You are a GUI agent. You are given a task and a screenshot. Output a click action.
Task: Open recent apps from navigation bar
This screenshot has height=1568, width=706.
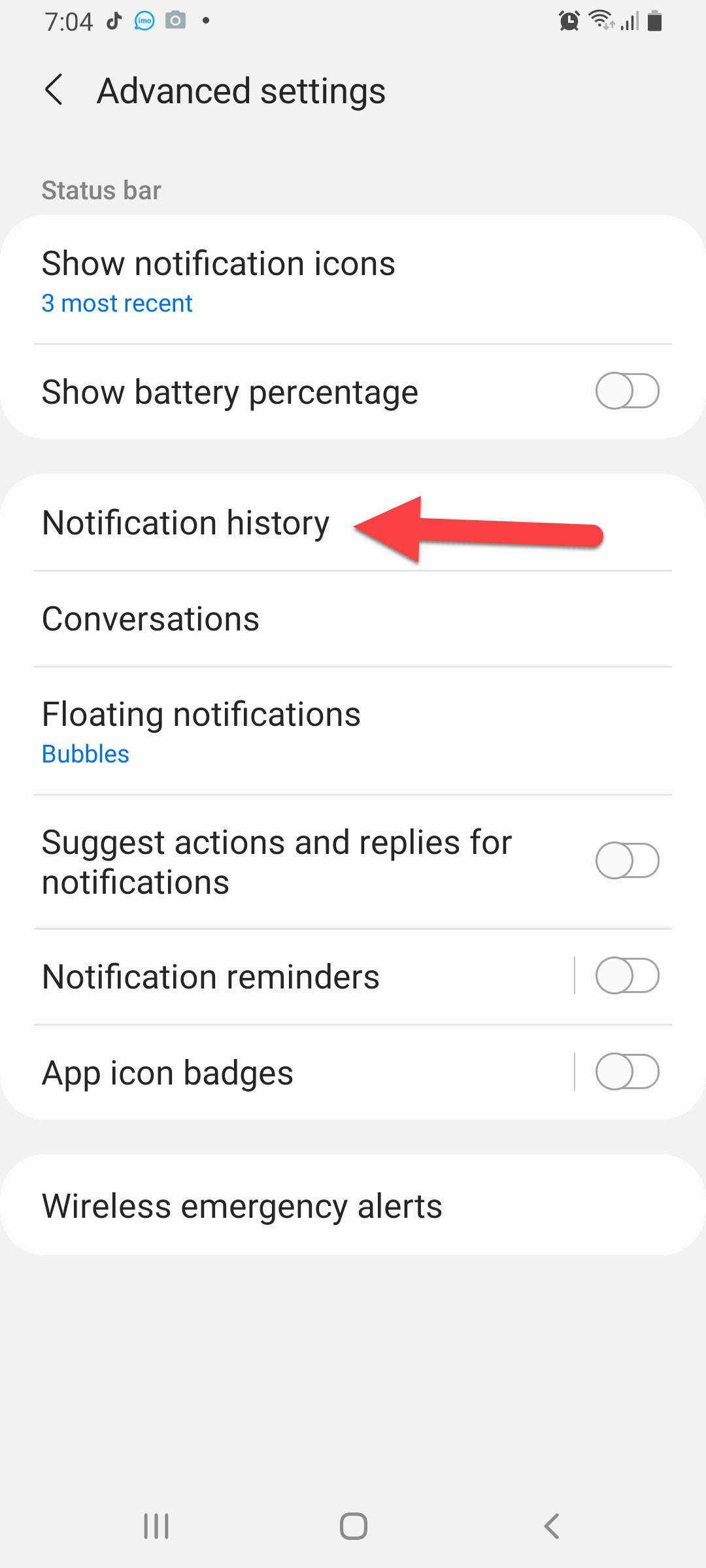pos(156,1527)
